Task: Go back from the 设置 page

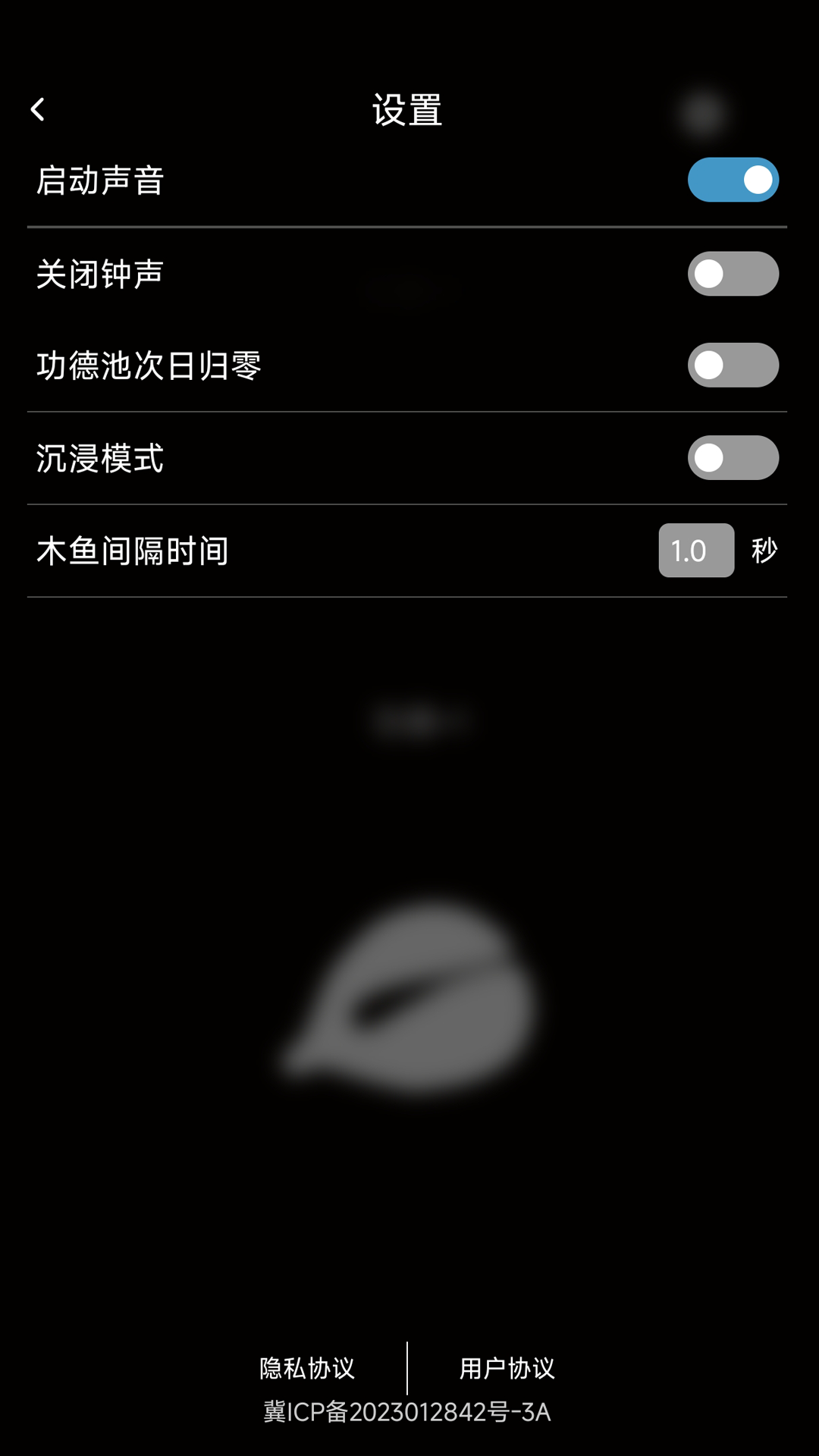Action: click(38, 110)
